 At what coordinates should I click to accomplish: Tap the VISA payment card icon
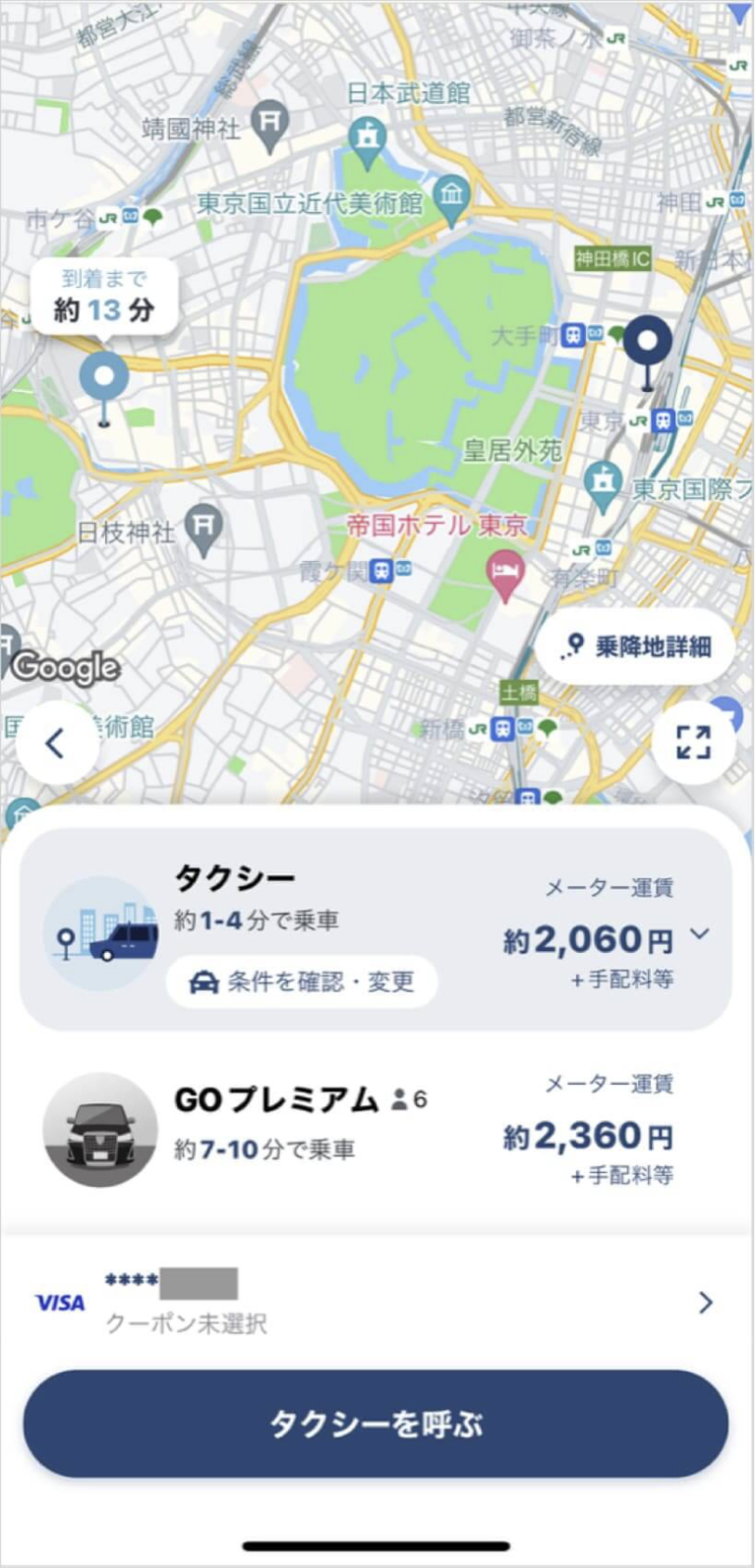click(x=60, y=1303)
